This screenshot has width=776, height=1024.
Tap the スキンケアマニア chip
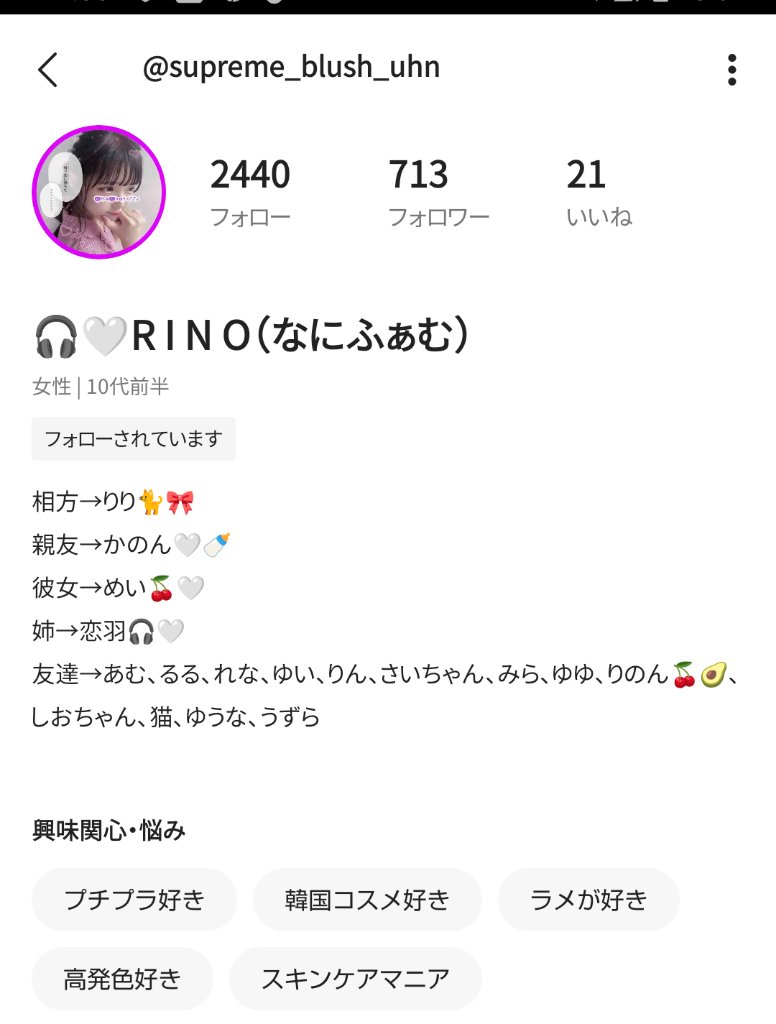[355, 978]
